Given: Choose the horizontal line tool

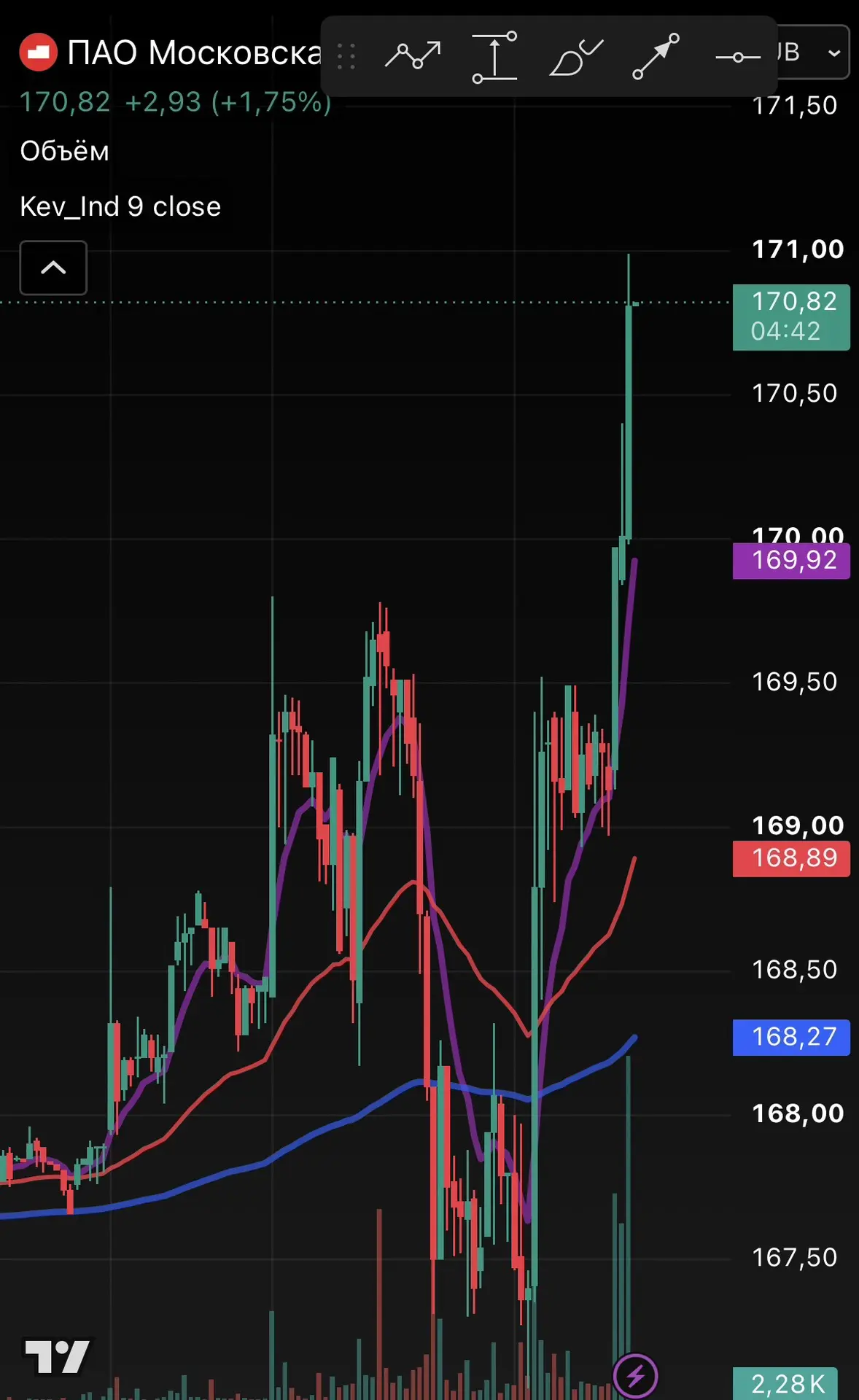Looking at the screenshot, I should click(737, 57).
